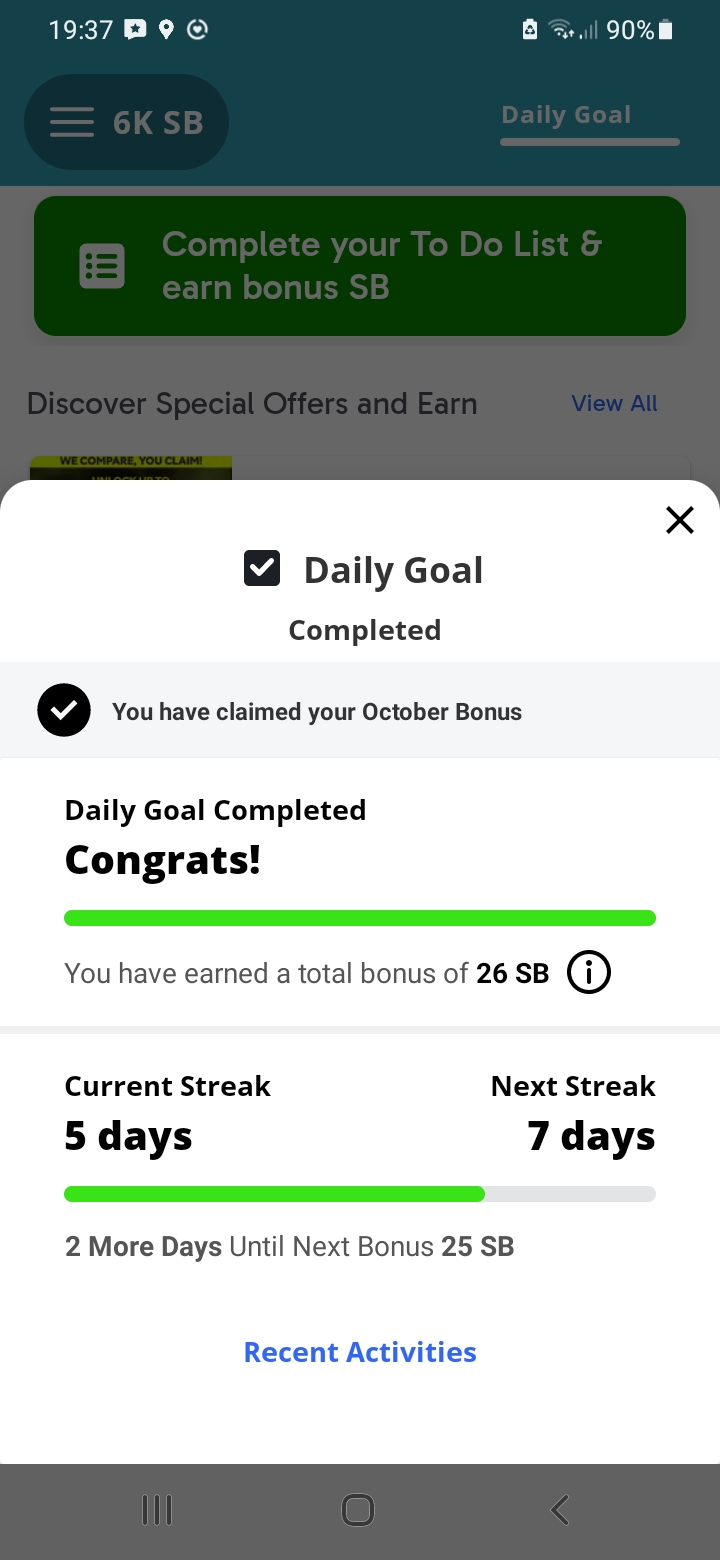Switch to the Daily Goal tab
The width and height of the screenshot is (720, 1560).
click(567, 115)
